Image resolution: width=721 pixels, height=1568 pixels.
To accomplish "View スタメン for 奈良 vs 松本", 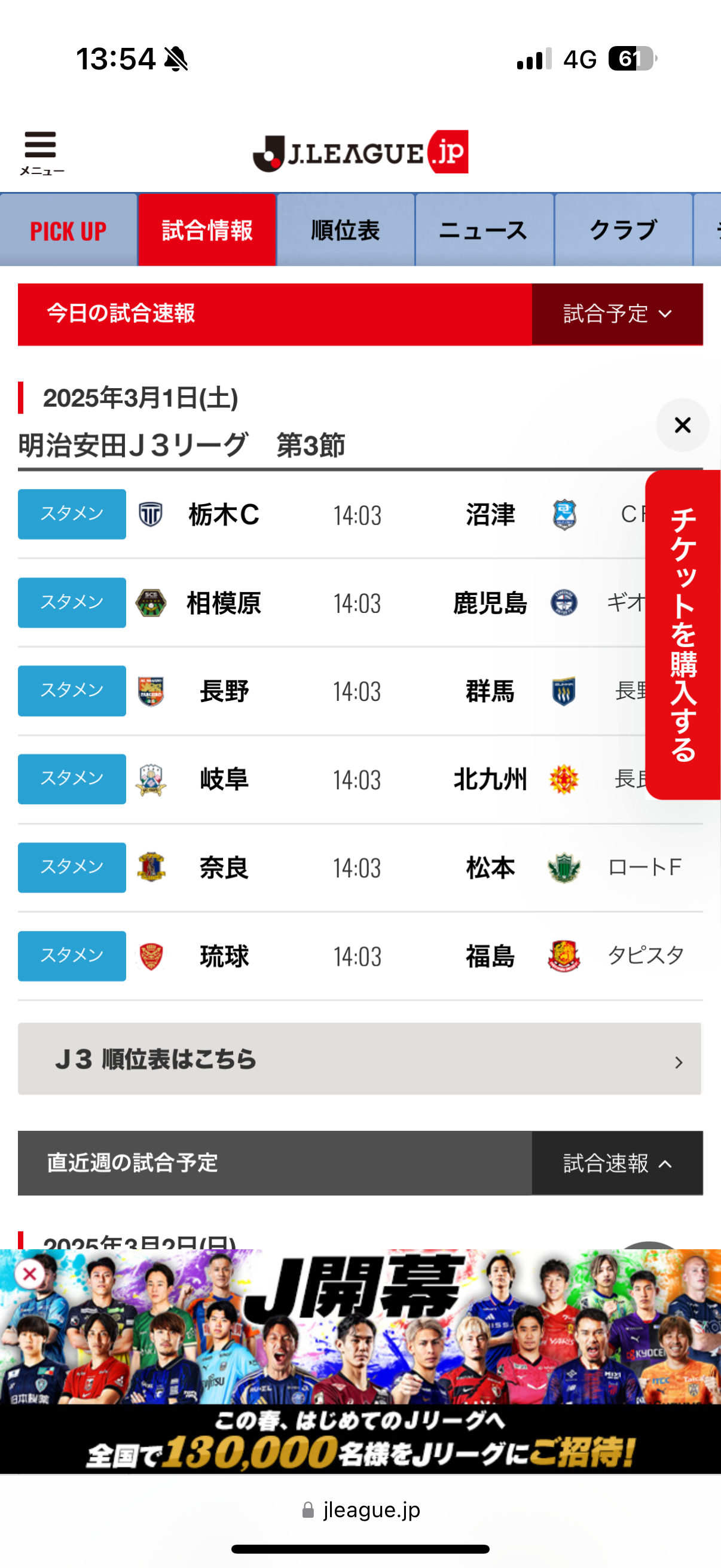I will (x=72, y=867).
